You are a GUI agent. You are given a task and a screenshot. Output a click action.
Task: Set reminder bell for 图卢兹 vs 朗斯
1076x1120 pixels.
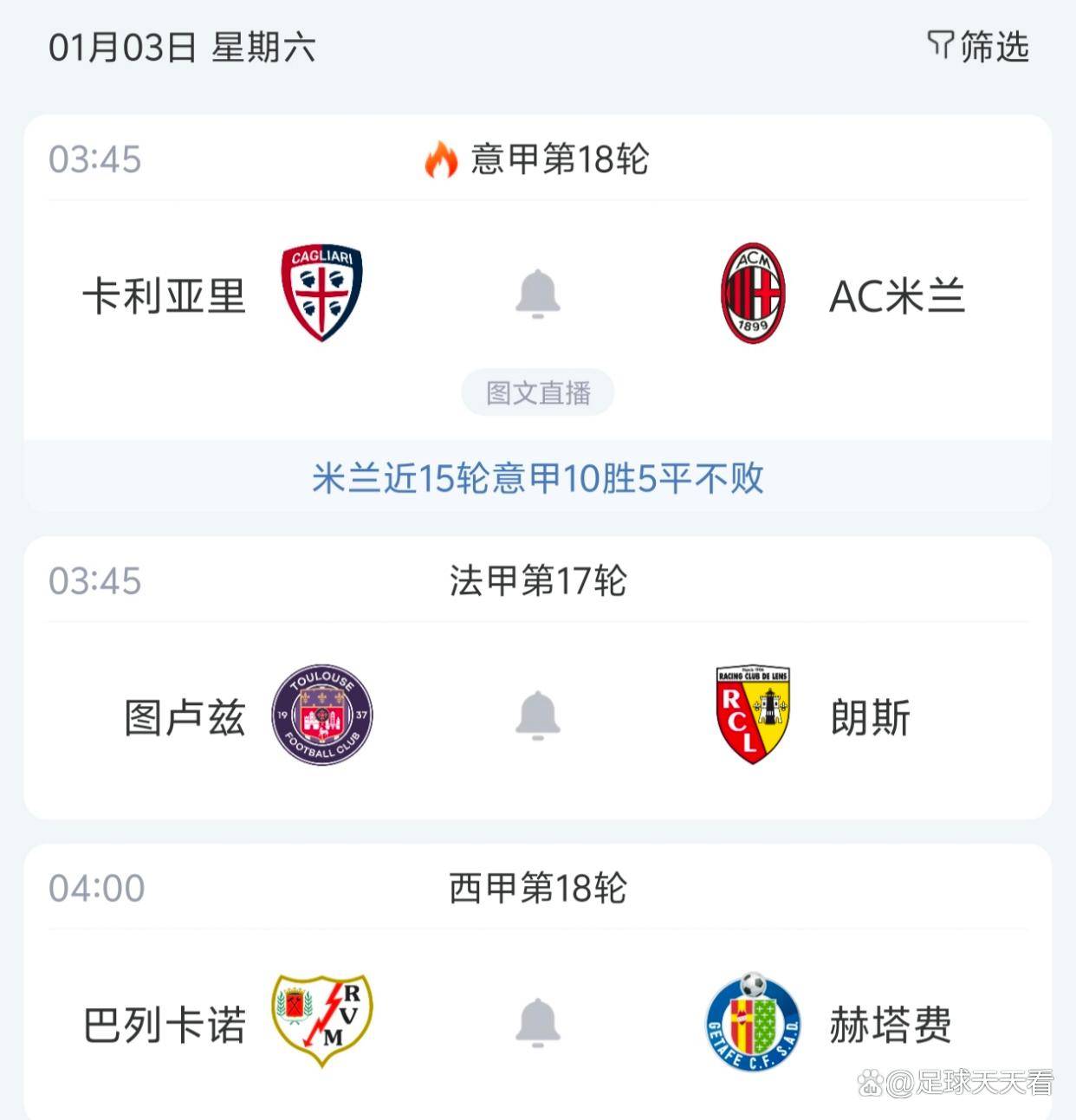538,715
